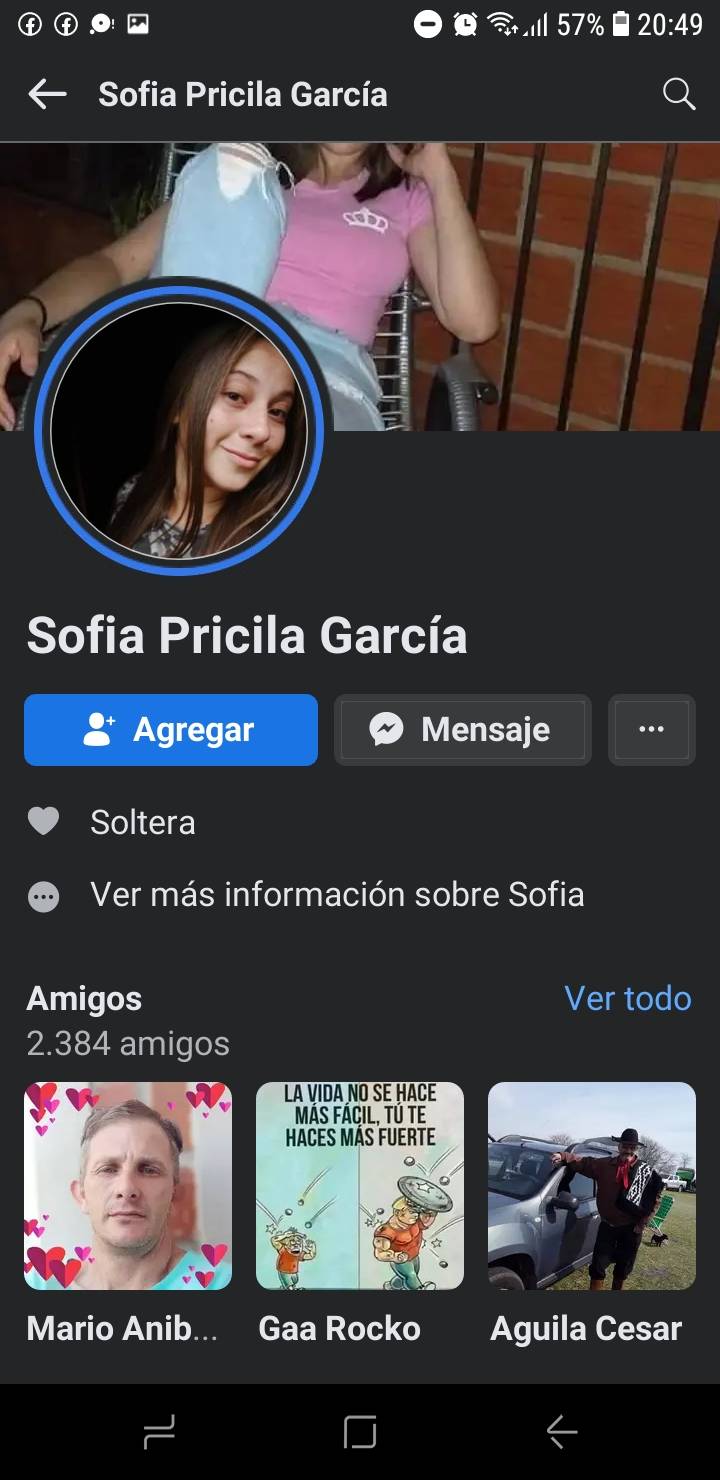Open Aguila Cesar friend profile

592,1186
